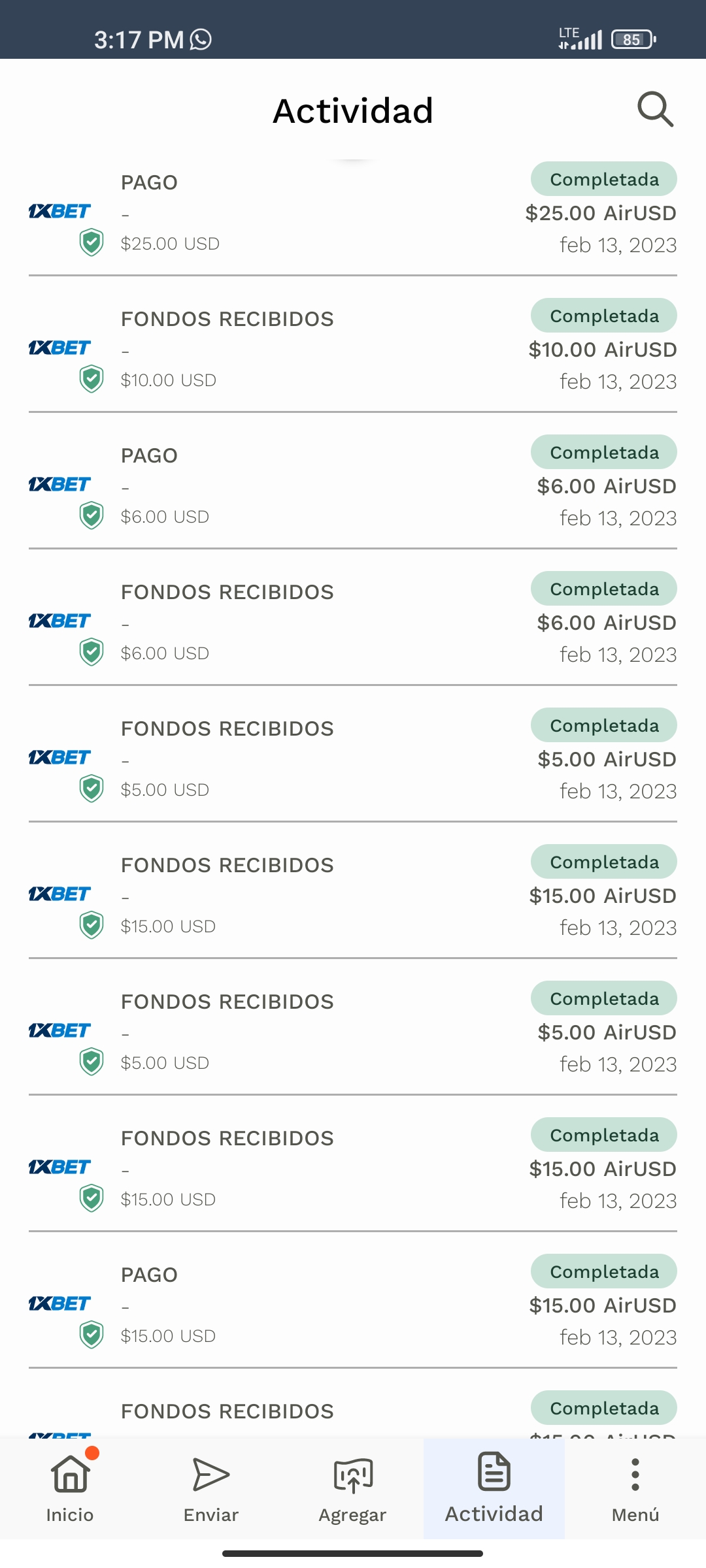View the $15.00 PAGO transaction
The width and height of the screenshot is (706, 1568).
[353, 1305]
